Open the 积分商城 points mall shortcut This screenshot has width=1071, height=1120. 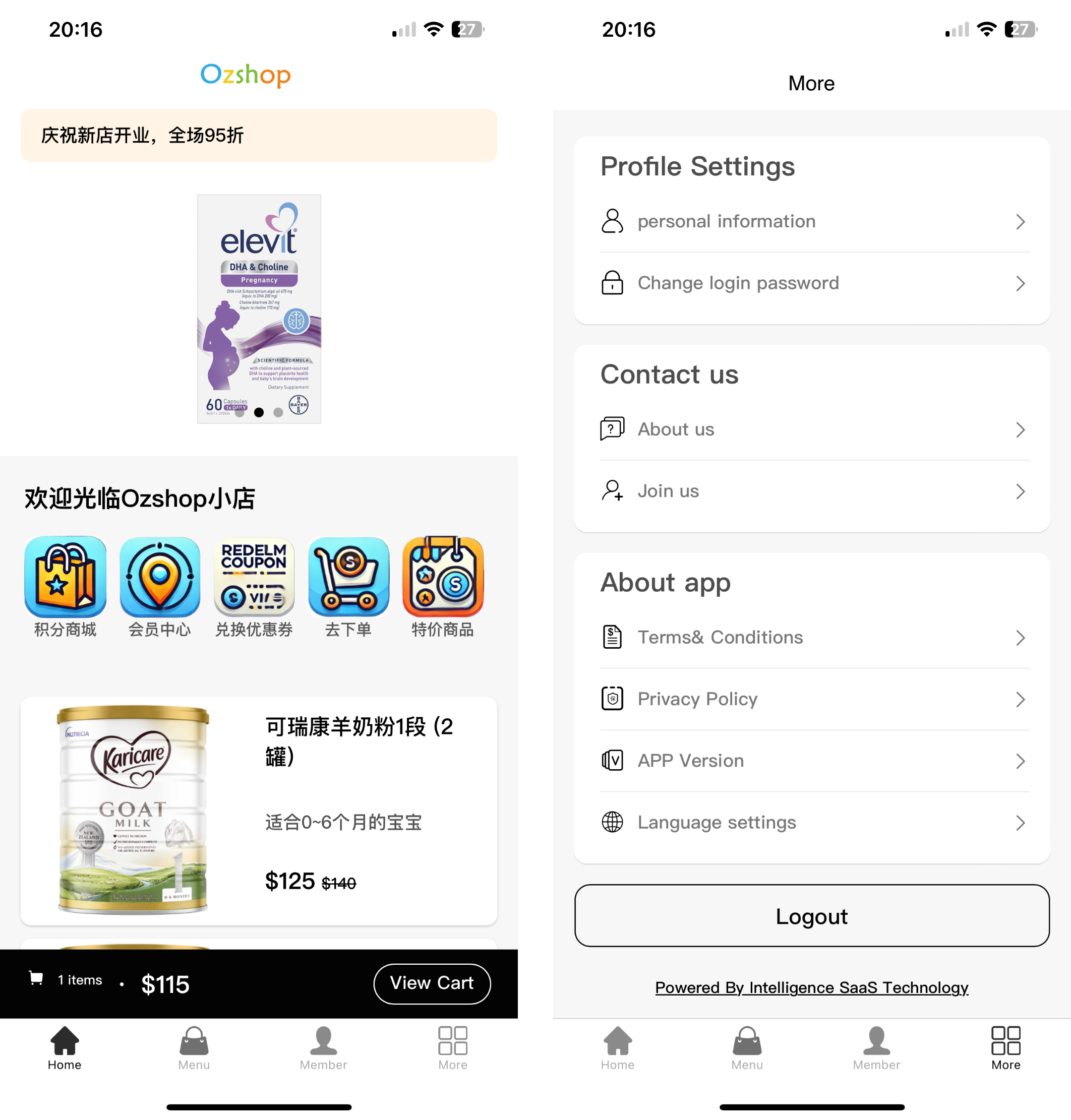pyautogui.click(x=65, y=587)
